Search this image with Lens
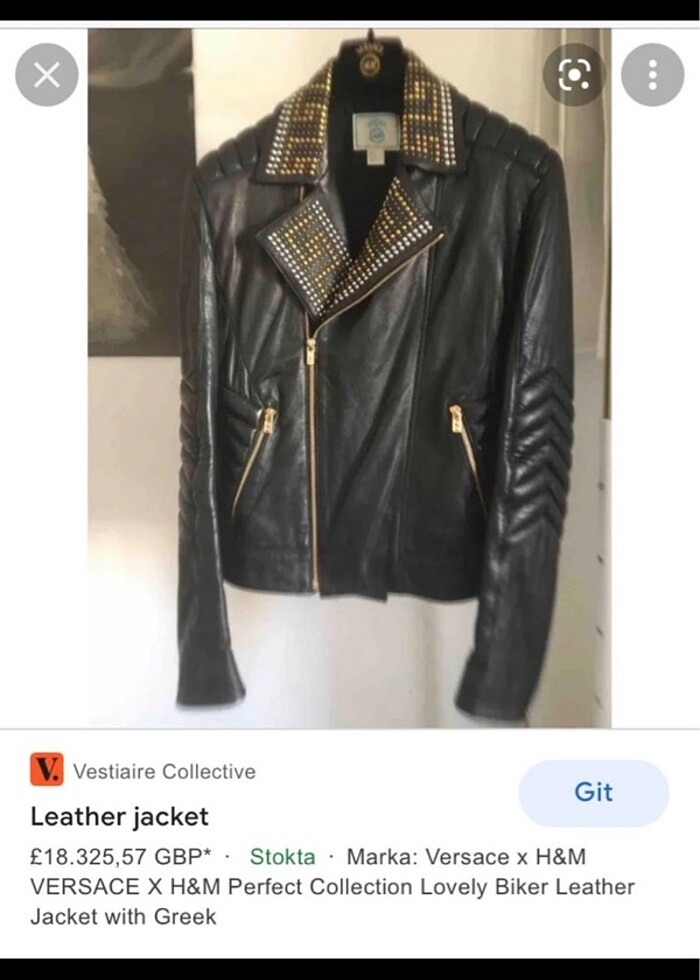 click(x=575, y=75)
